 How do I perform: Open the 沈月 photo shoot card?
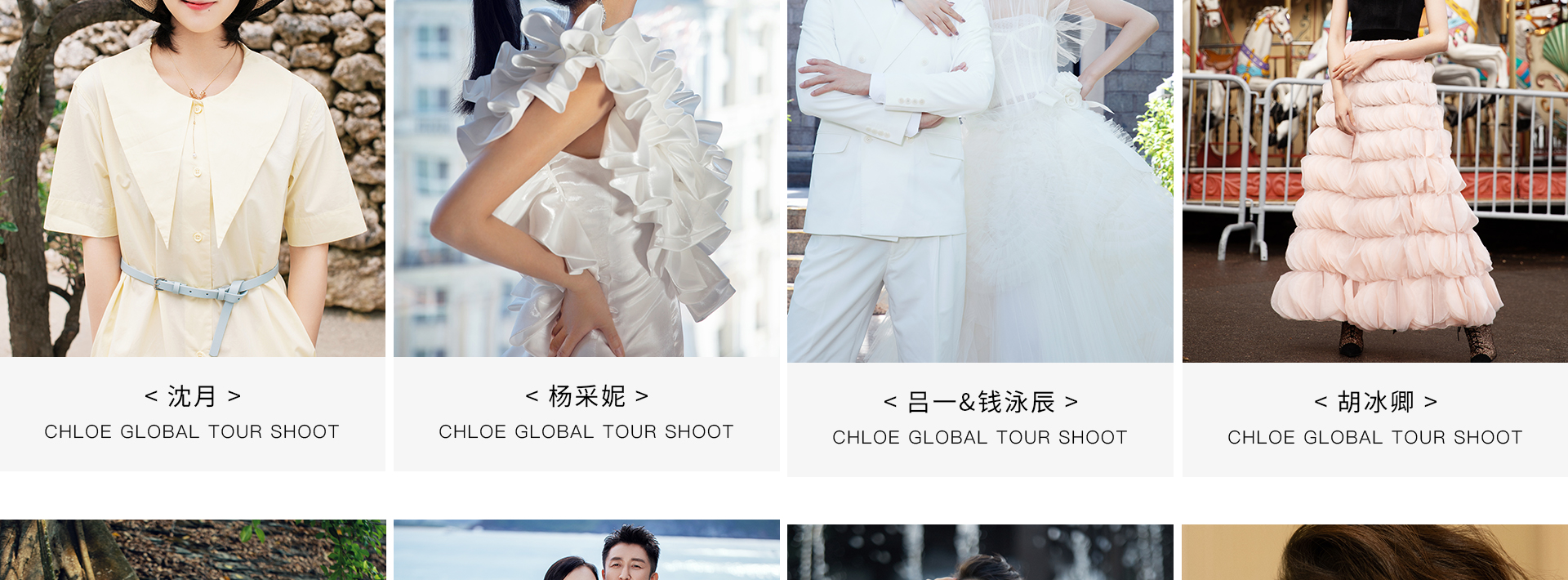pos(193,397)
